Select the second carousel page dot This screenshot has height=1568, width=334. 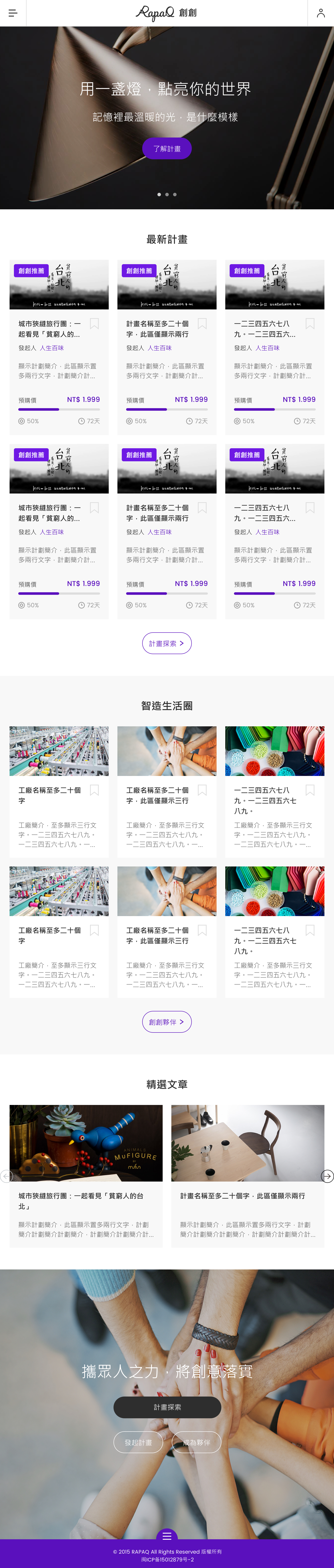[x=167, y=195]
